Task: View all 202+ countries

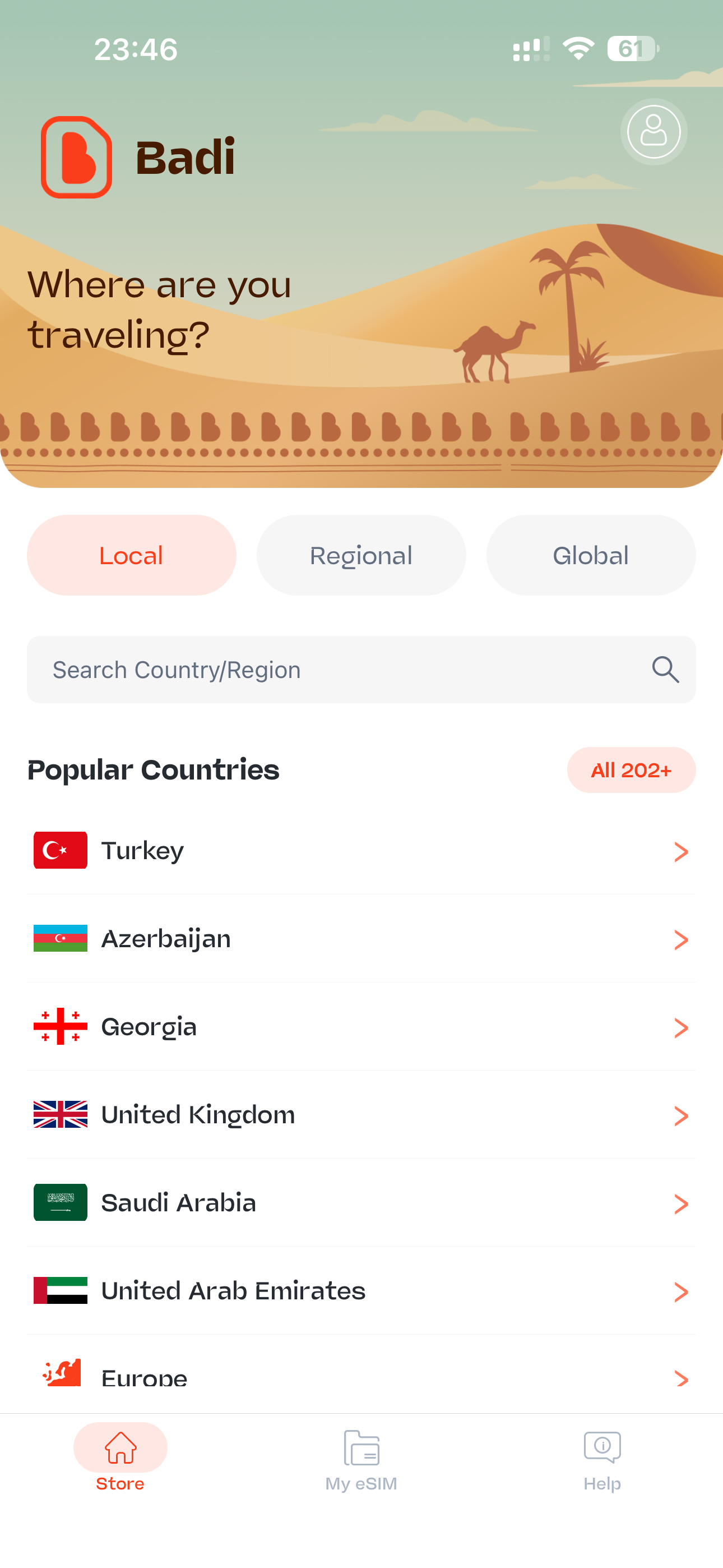Action: click(x=631, y=770)
